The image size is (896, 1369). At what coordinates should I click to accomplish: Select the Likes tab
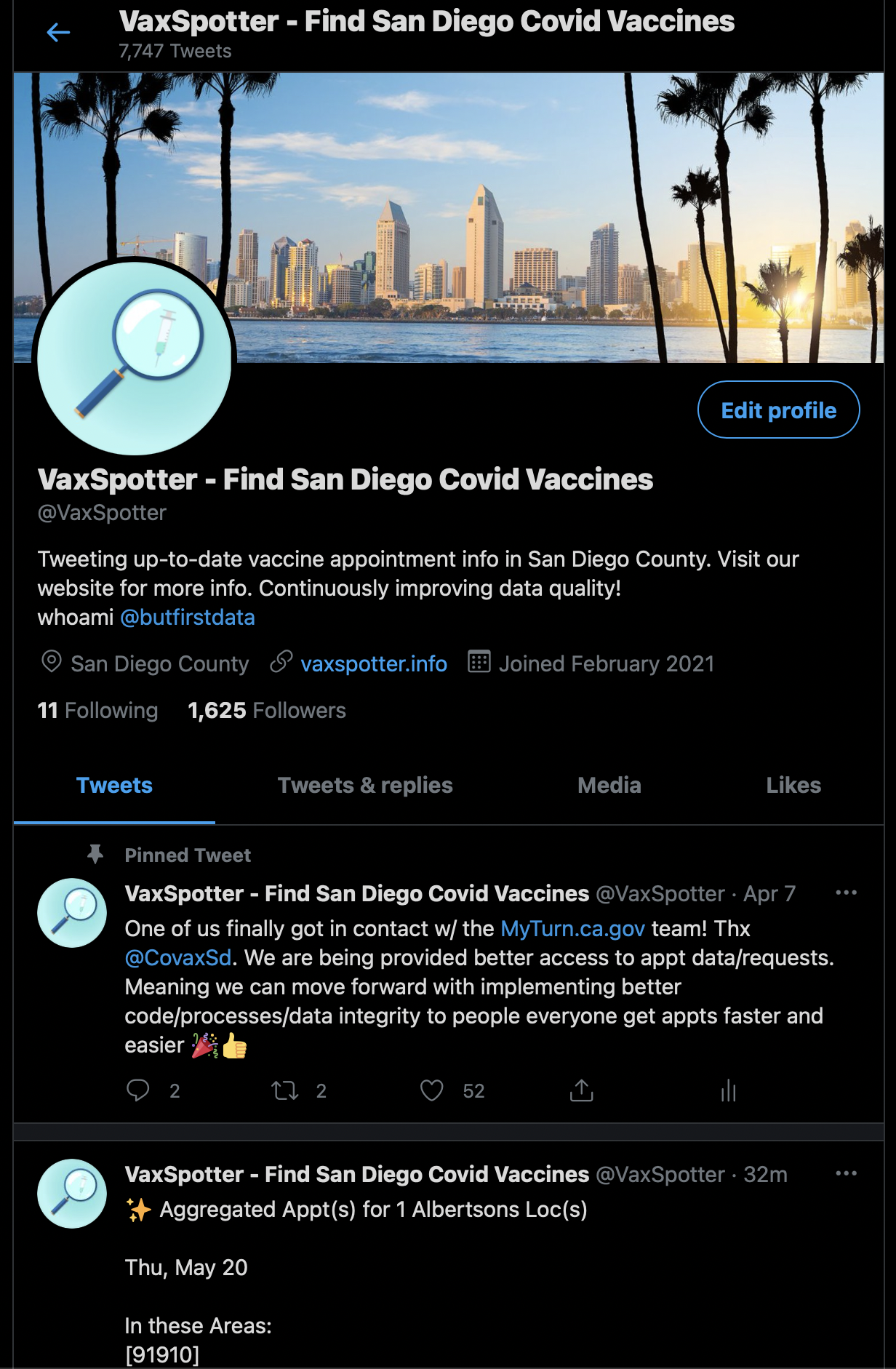pos(793,786)
